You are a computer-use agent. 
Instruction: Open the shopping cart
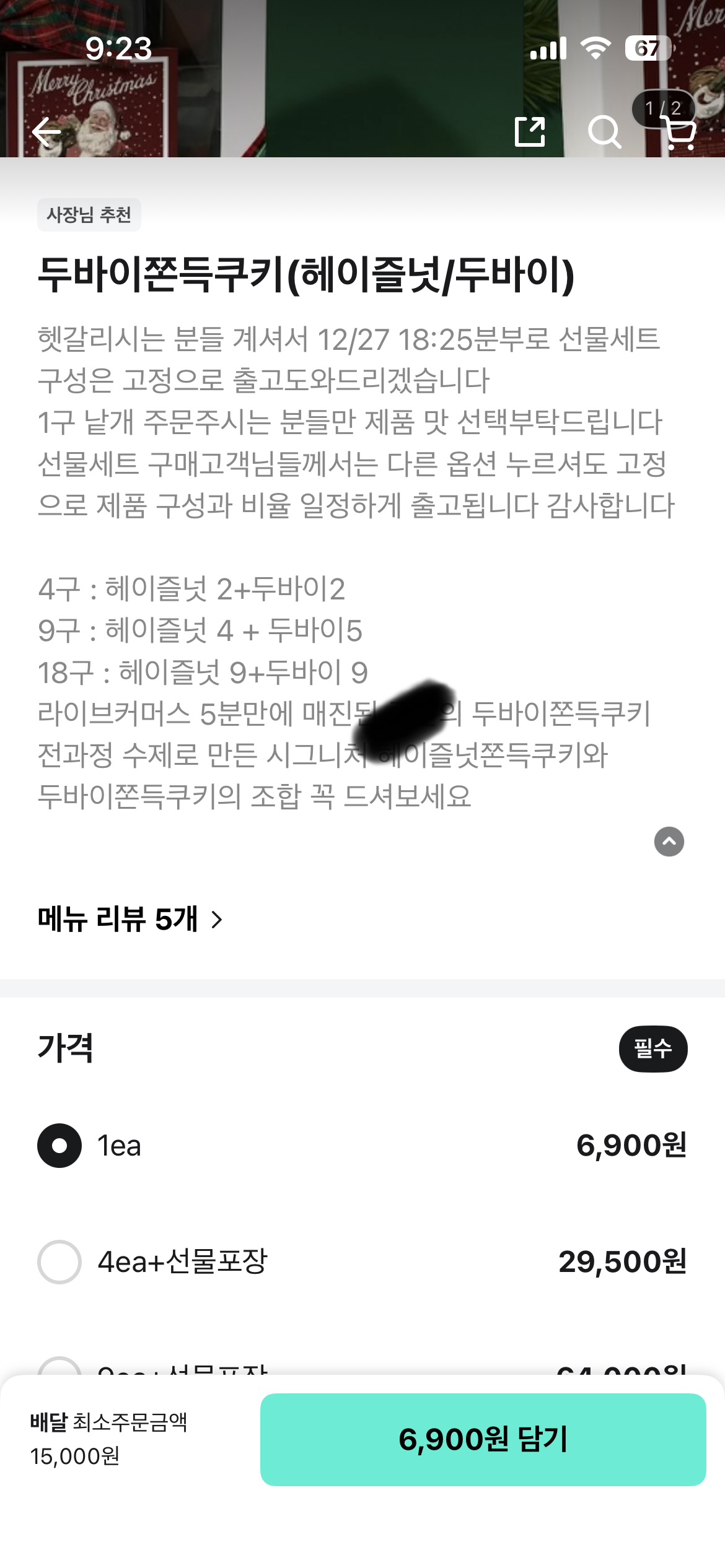tap(680, 133)
